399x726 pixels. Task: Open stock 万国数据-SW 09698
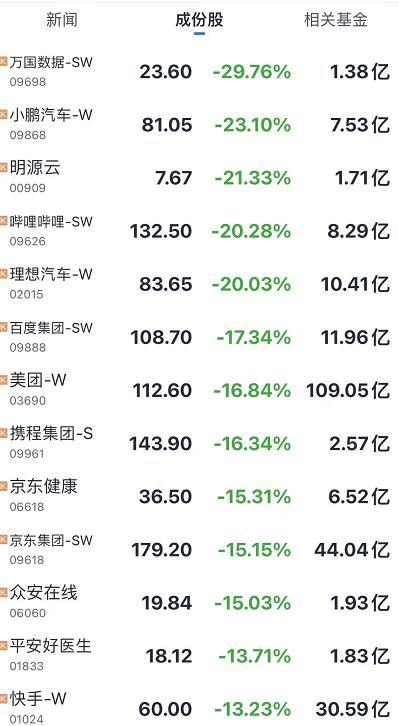pos(200,71)
